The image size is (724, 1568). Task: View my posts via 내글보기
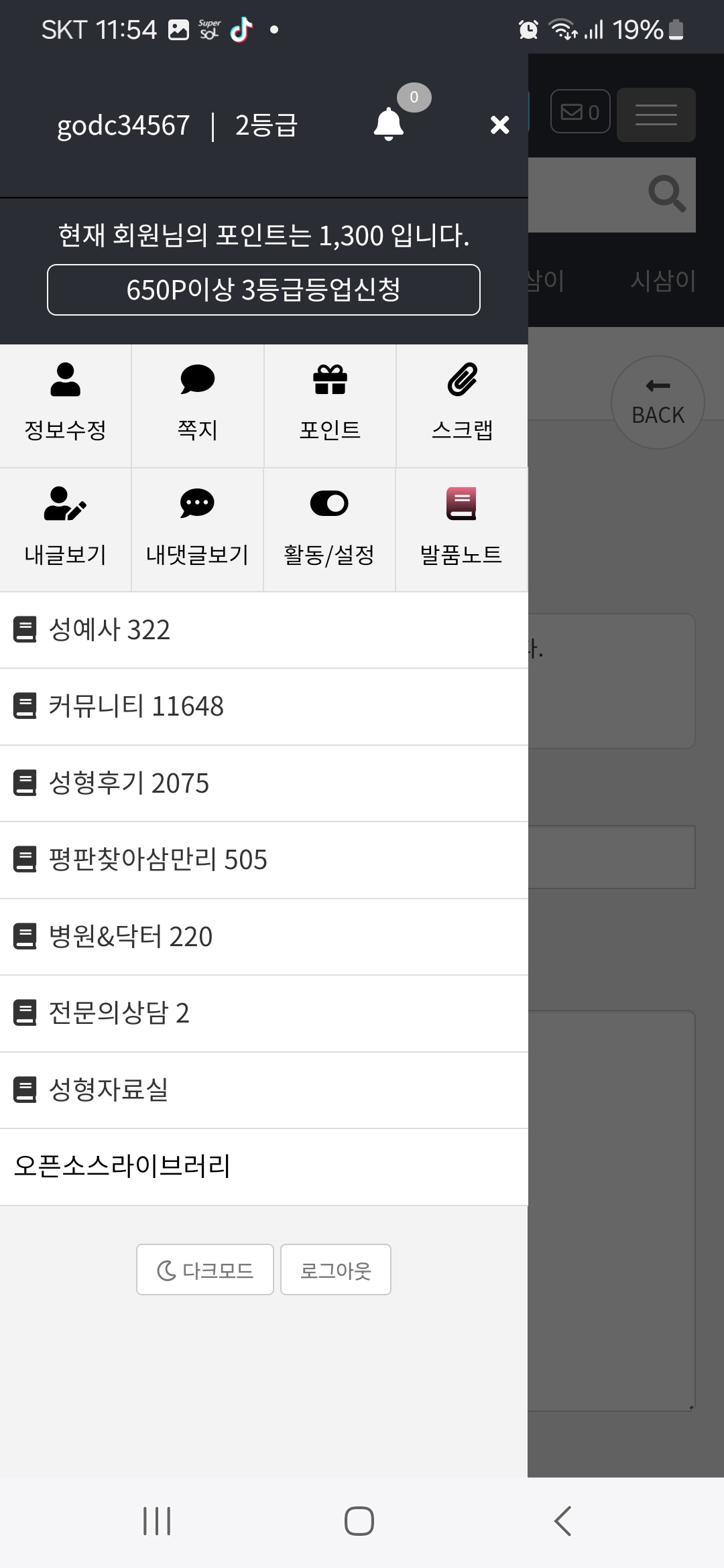[65, 529]
